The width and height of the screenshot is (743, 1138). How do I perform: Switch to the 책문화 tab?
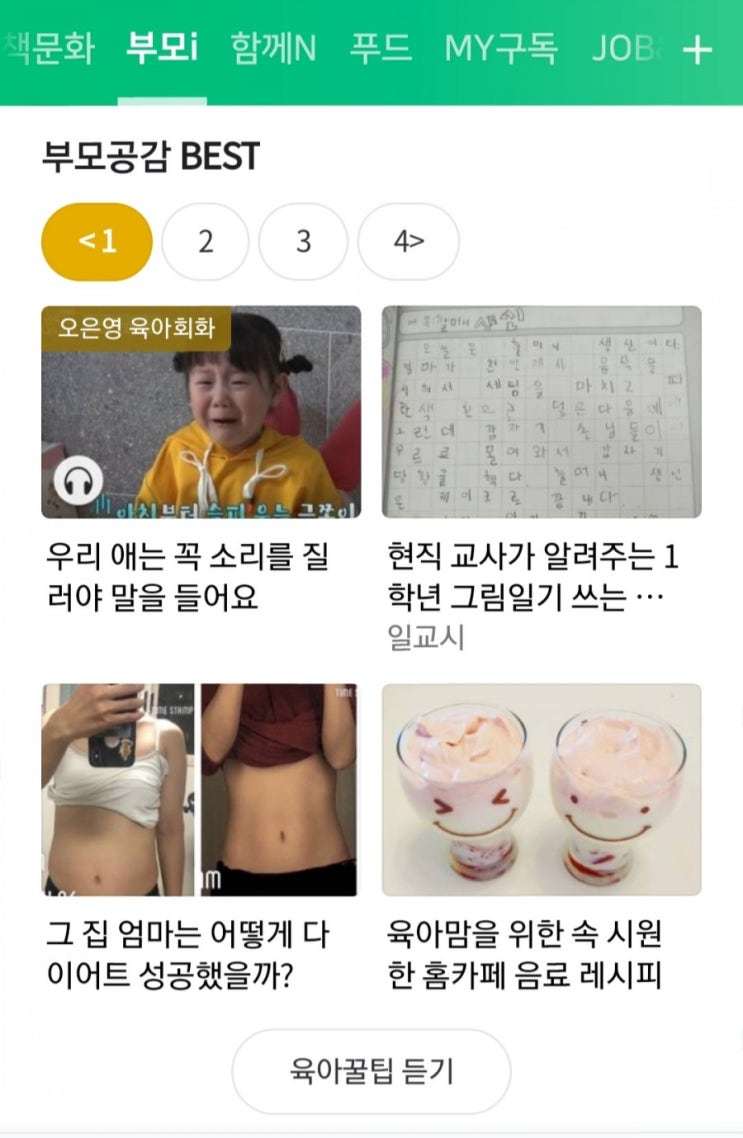pos(48,48)
